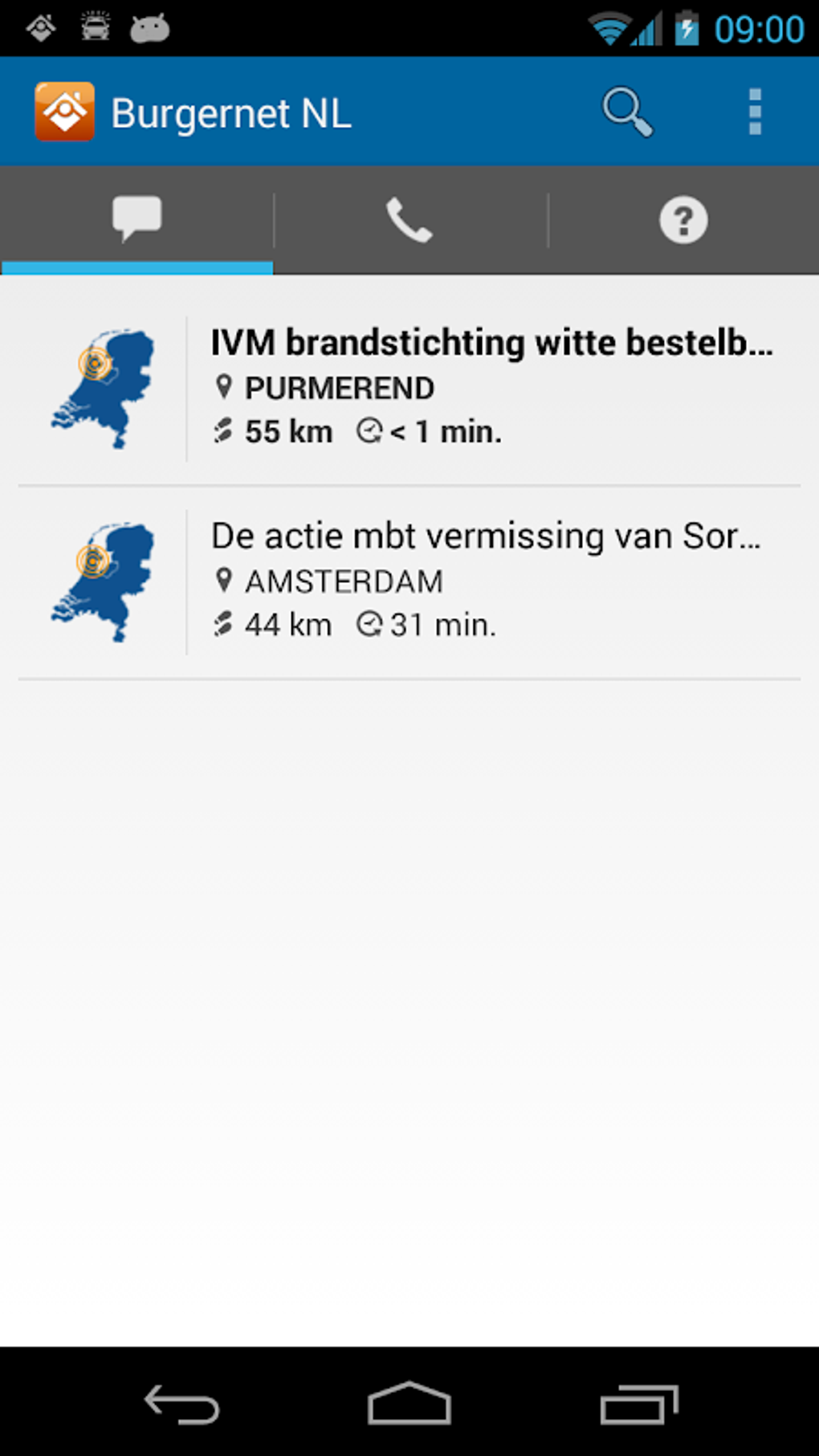This screenshot has width=819, height=1456.
Task: Switch to the help question mark tab
Action: point(683,218)
